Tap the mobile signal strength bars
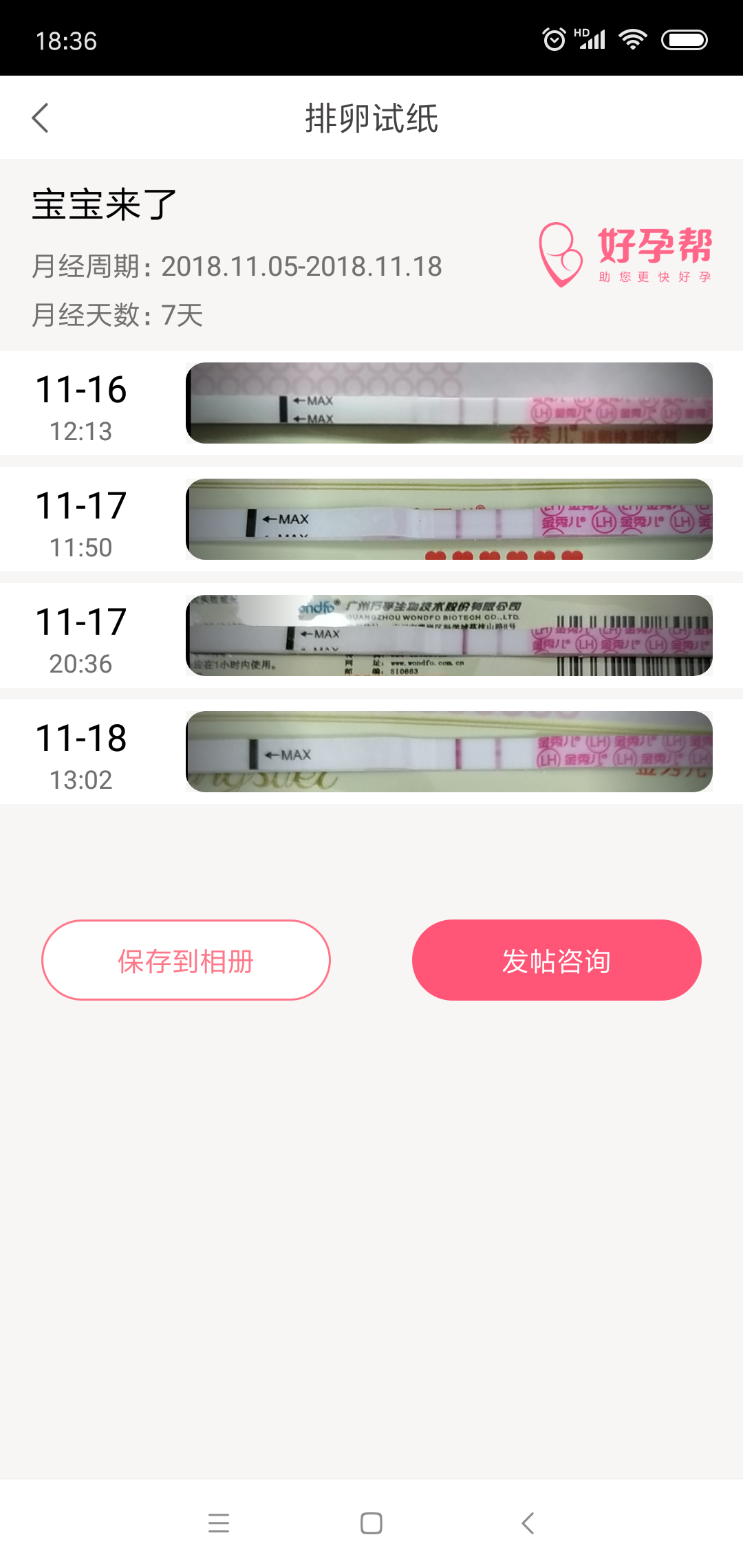 [592, 39]
